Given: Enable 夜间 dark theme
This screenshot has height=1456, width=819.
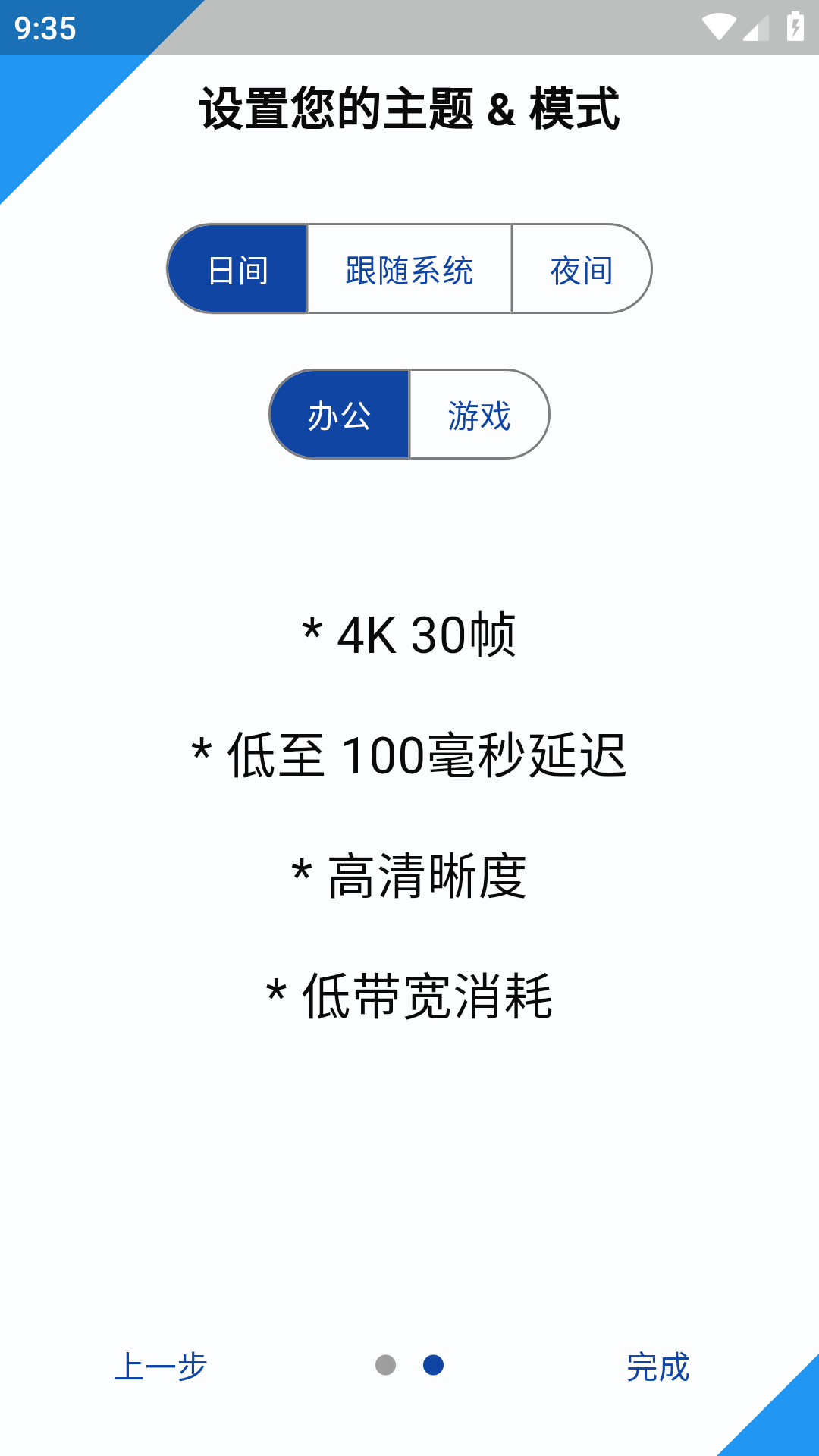Looking at the screenshot, I should [581, 268].
